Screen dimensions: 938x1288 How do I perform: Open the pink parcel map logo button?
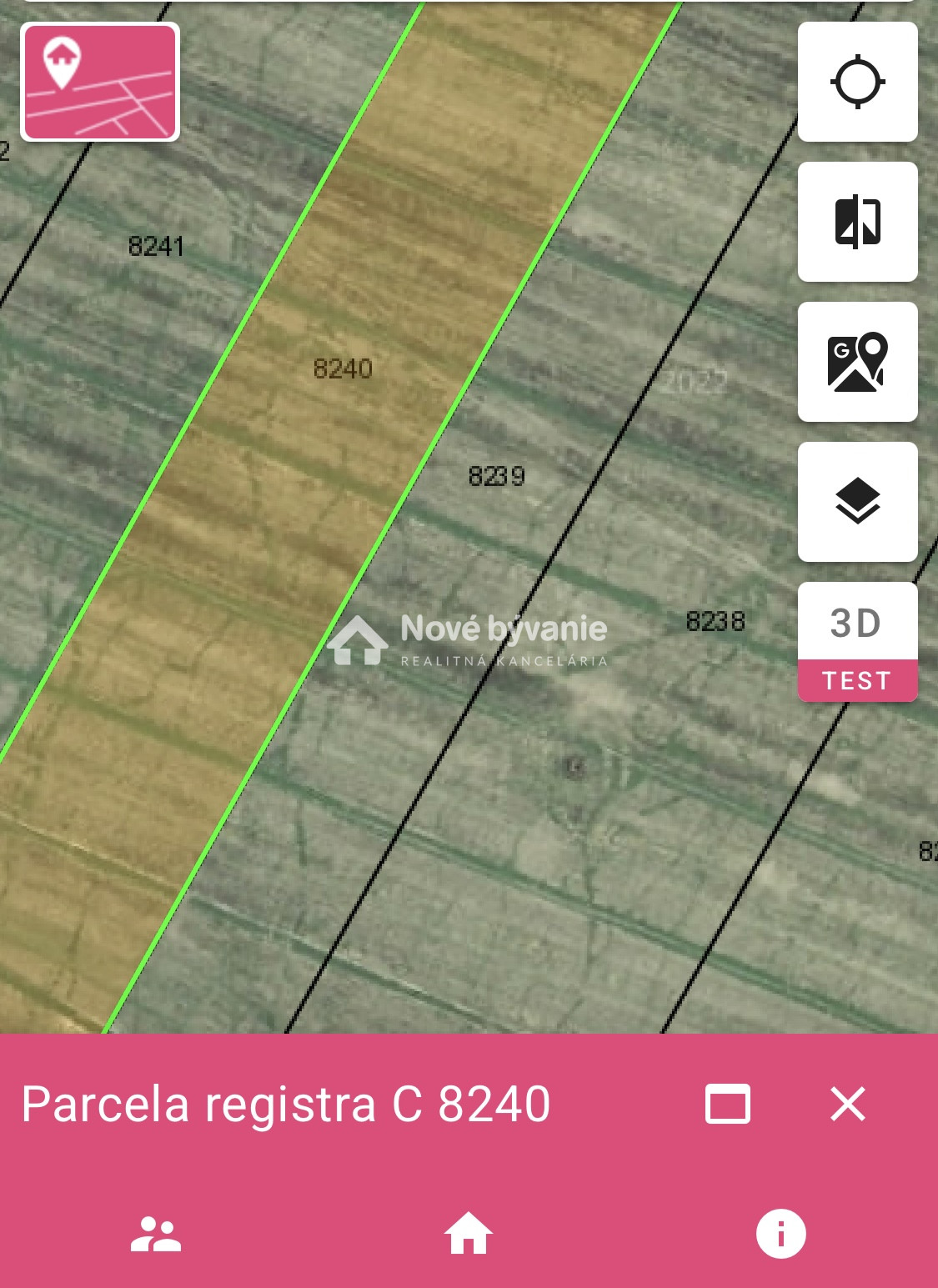click(x=100, y=82)
